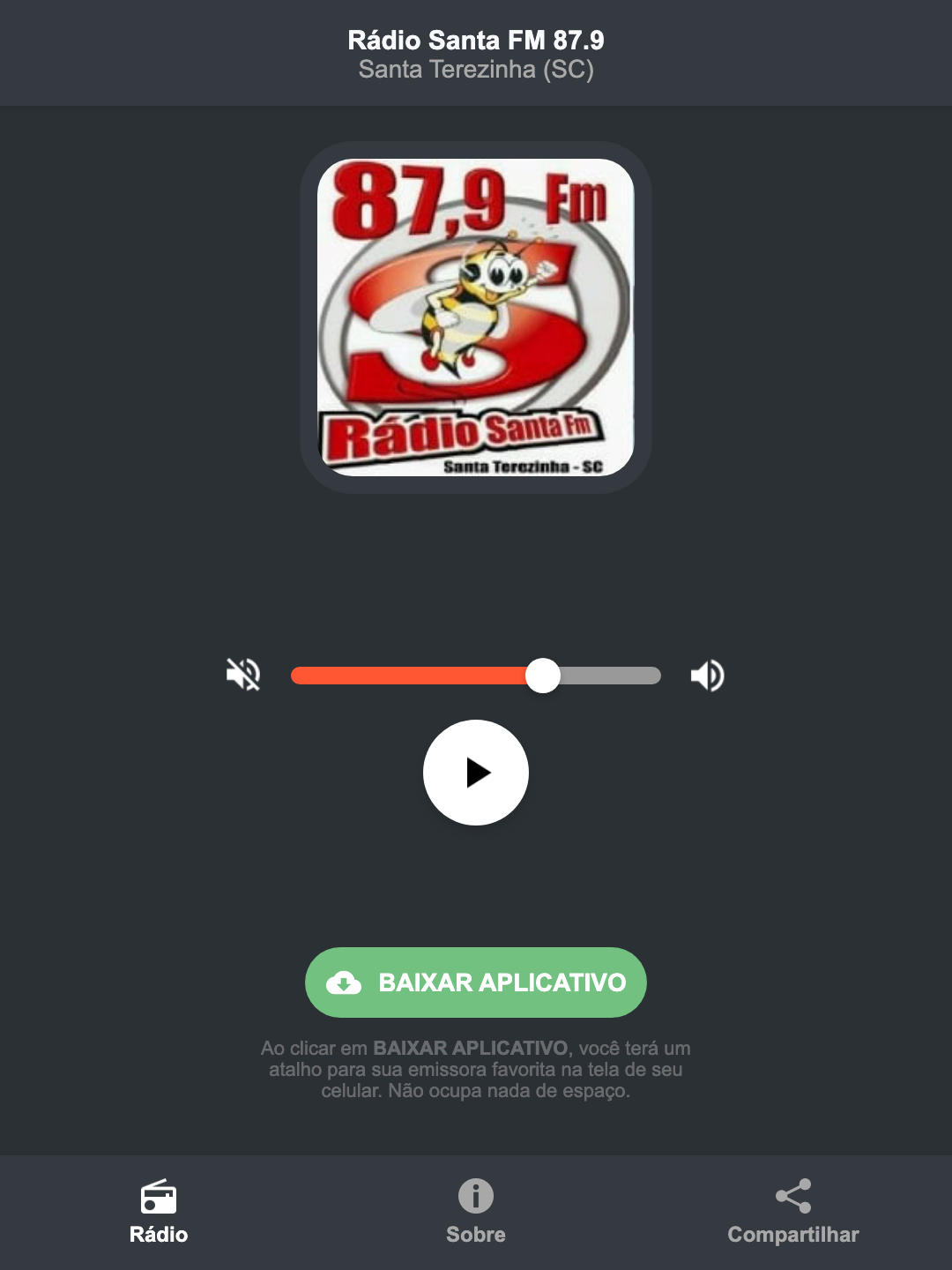Click the white circular play control

pyautogui.click(x=475, y=773)
